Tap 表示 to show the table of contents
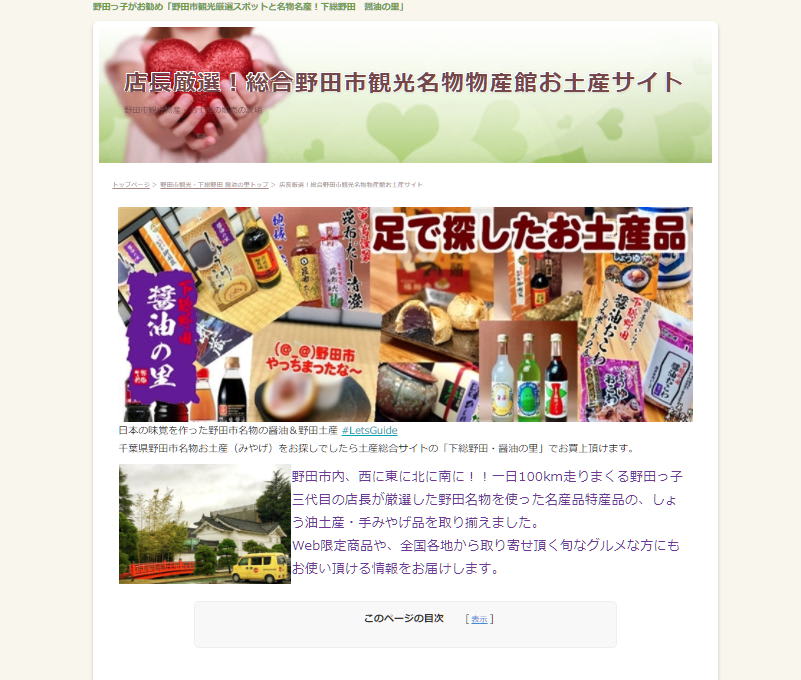Image resolution: width=801 pixels, height=680 pixels. coord(479,619)
